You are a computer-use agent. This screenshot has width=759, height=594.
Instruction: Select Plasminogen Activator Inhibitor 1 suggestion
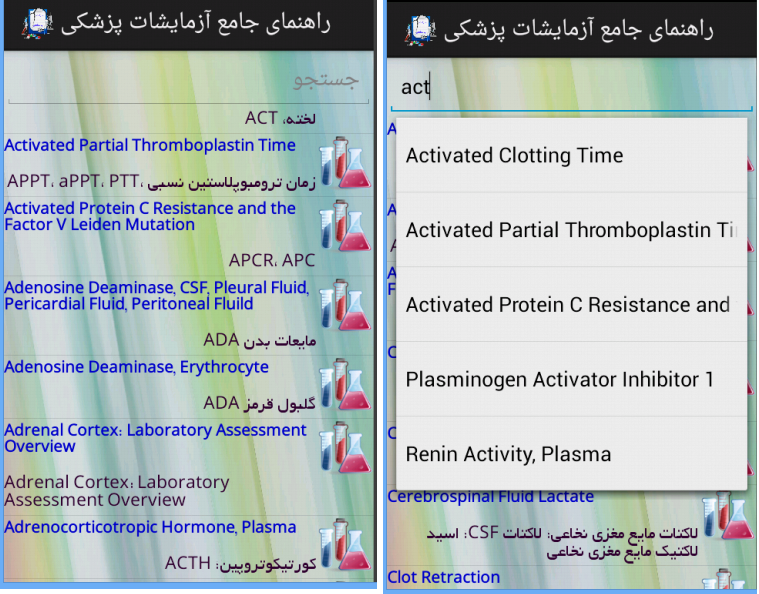tap(571, 380)
